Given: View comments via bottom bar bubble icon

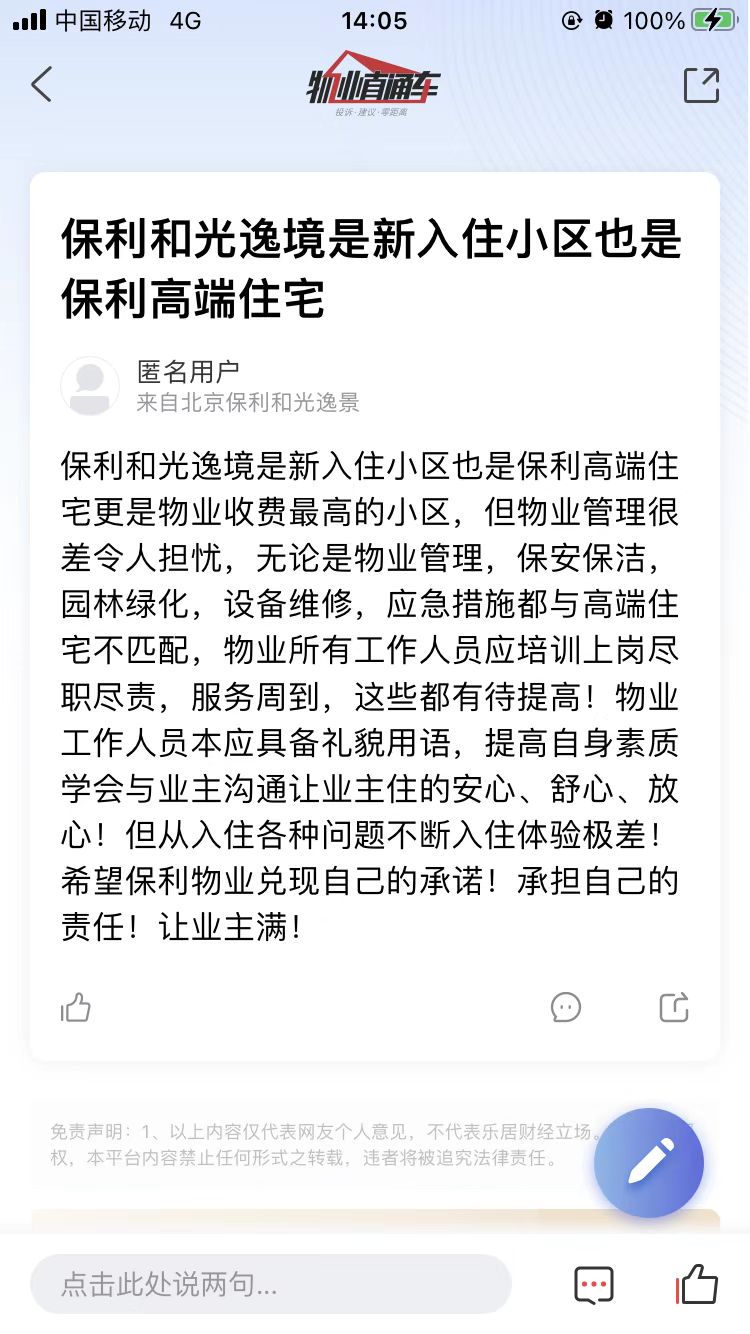Looking at the screenshot, I should pyautogui.click(x=594, y=1285).
